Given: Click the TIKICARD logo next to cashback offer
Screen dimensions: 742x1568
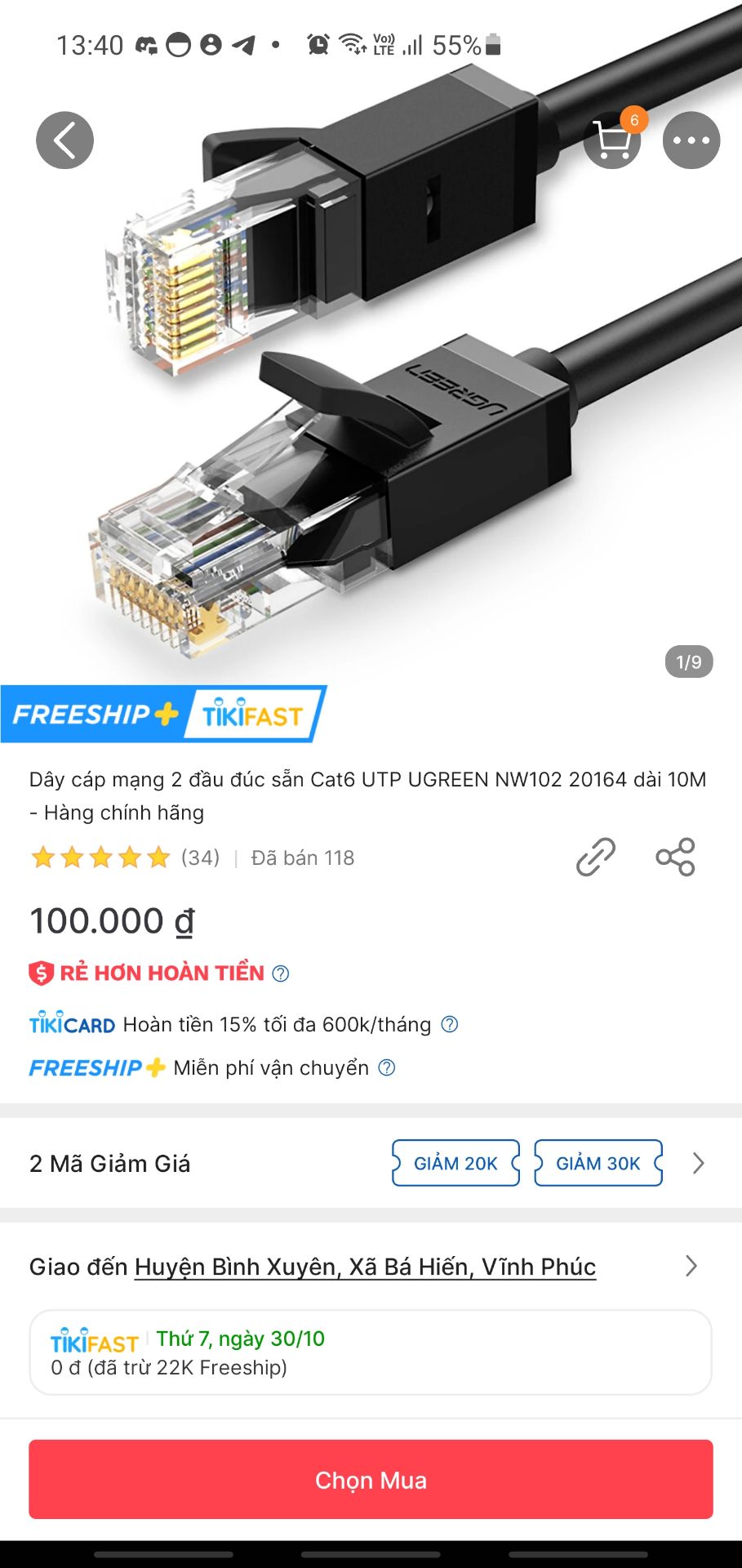Looking at the screenshot, I should pos(69,1024).
